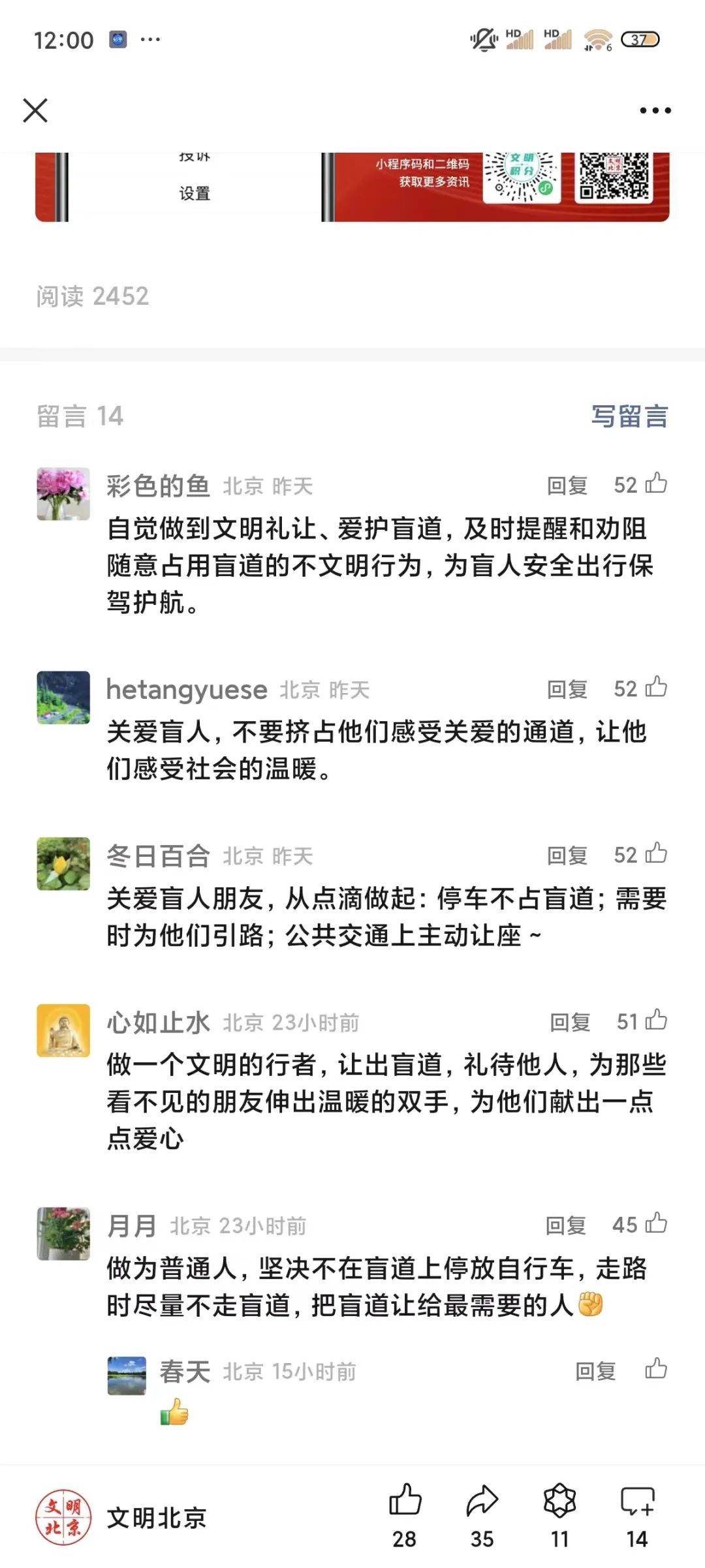This screenshot has width=705, height=1568.
Task: Like hetangyuese's comment
Action: point(656,687)
